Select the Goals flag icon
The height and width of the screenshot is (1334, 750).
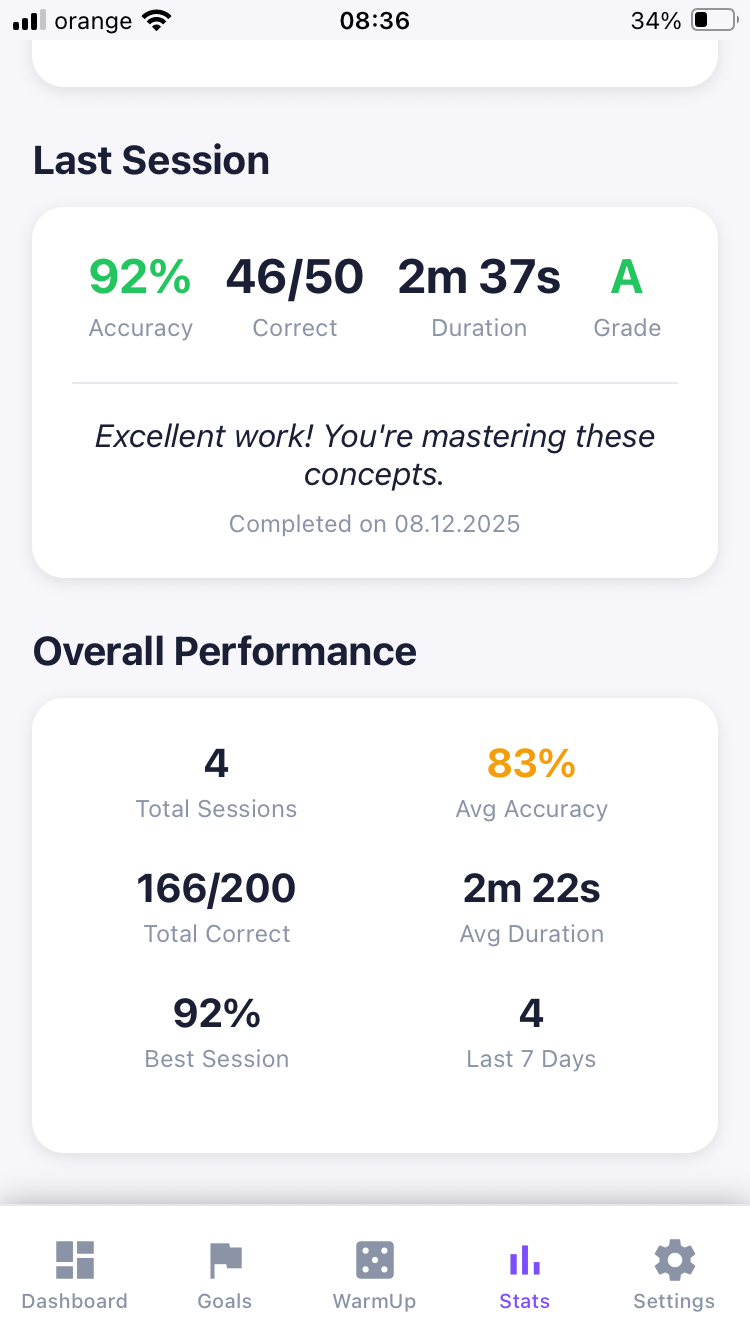point(224,1259)
